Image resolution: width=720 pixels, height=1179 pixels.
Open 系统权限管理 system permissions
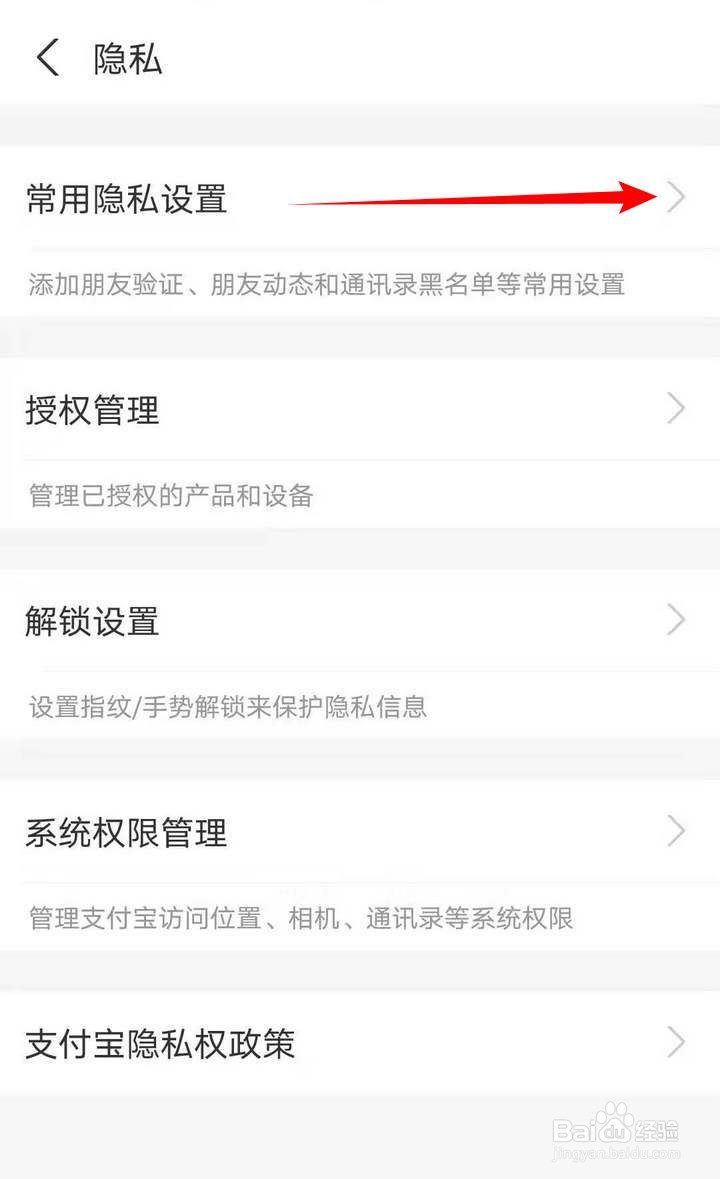(126, 833)
